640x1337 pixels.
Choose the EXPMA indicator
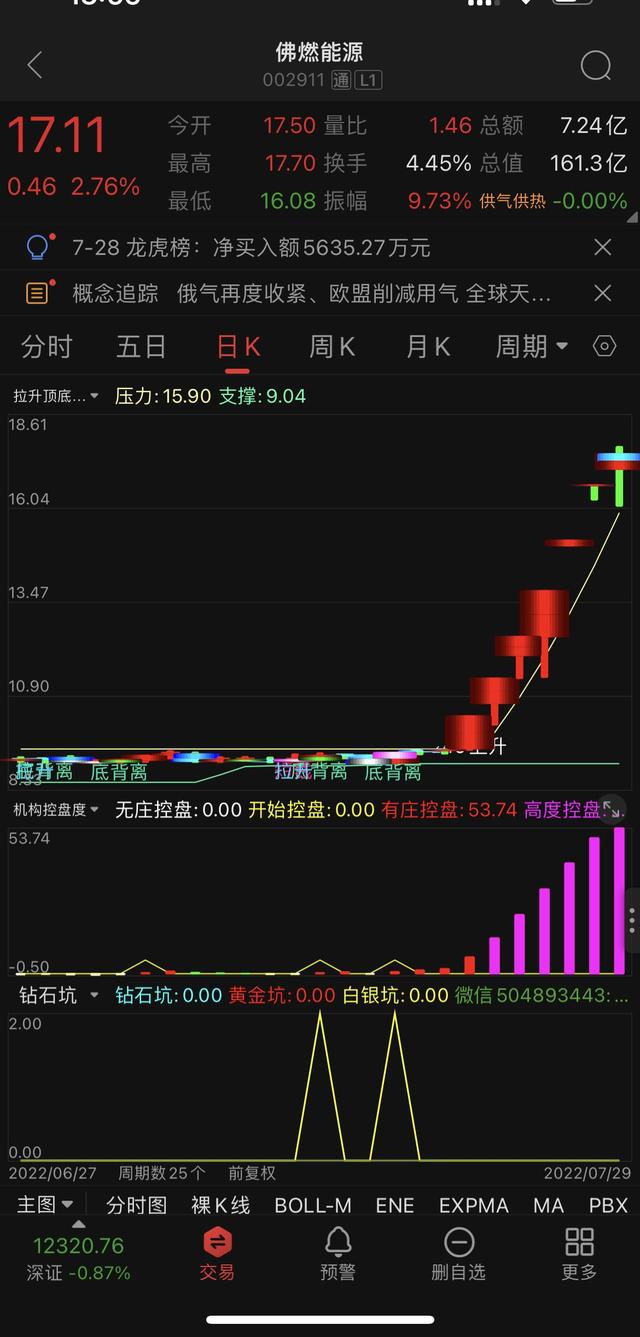pyautogui.click(x=474, y=1205)
